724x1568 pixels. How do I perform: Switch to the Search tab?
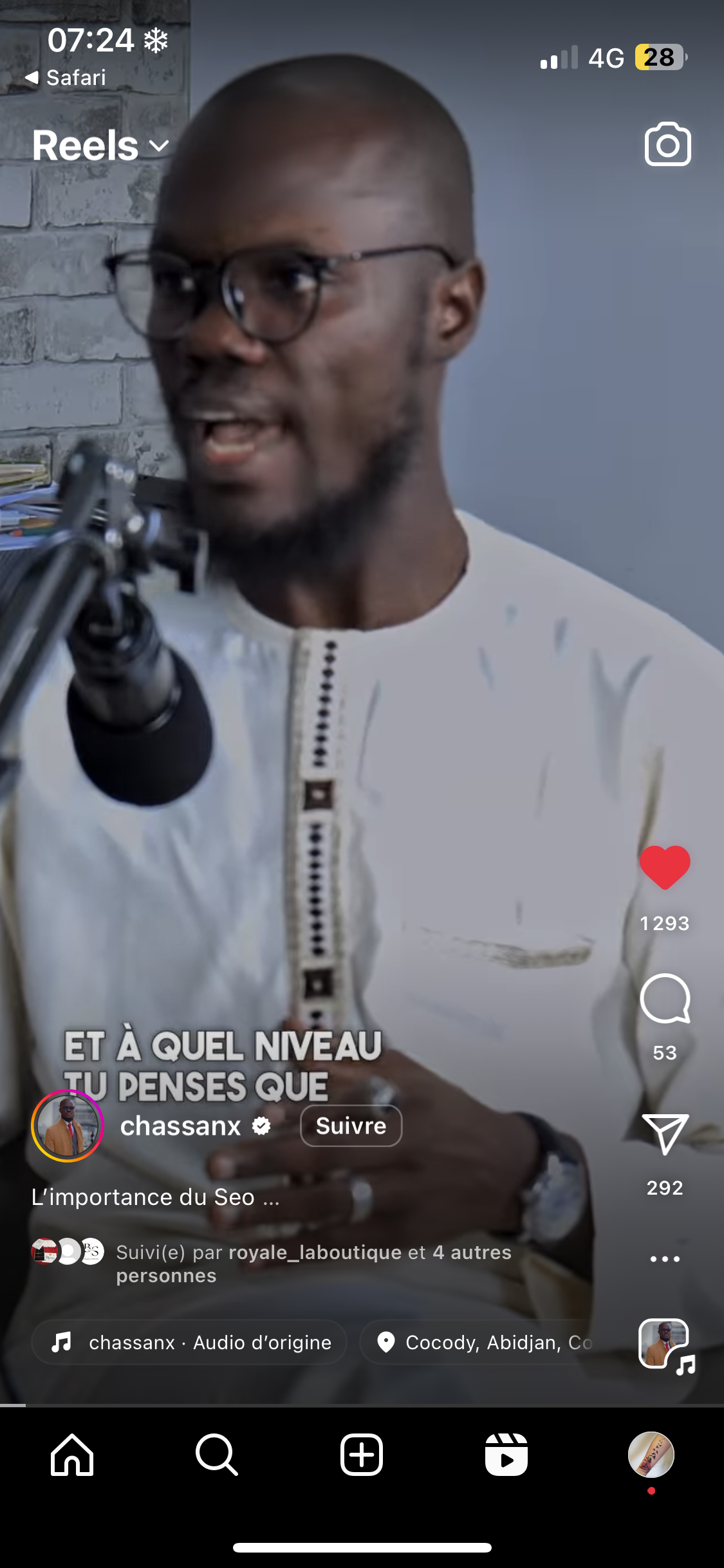pyautogui.click(x=217, y=1455)
